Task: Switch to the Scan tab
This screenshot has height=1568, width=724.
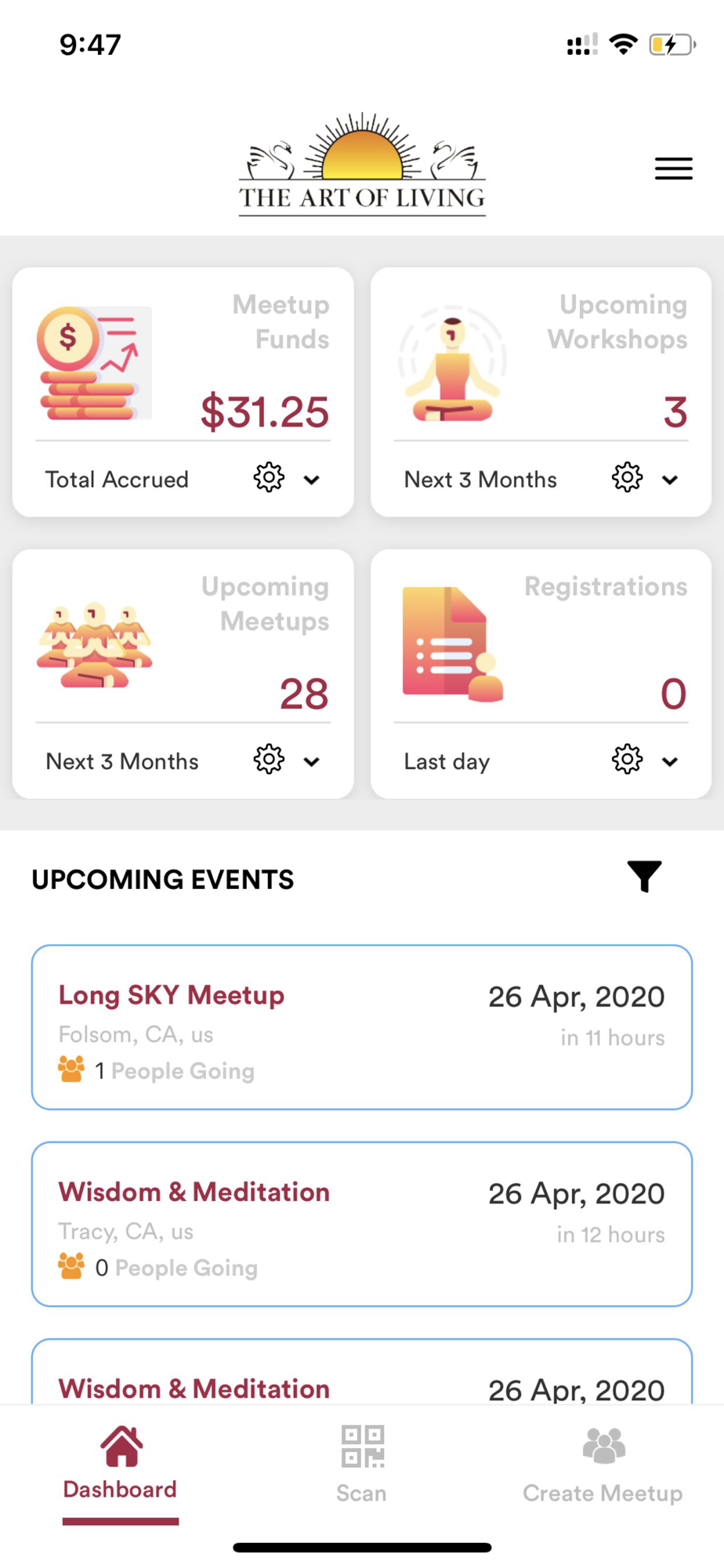Action: (361, 1465)
